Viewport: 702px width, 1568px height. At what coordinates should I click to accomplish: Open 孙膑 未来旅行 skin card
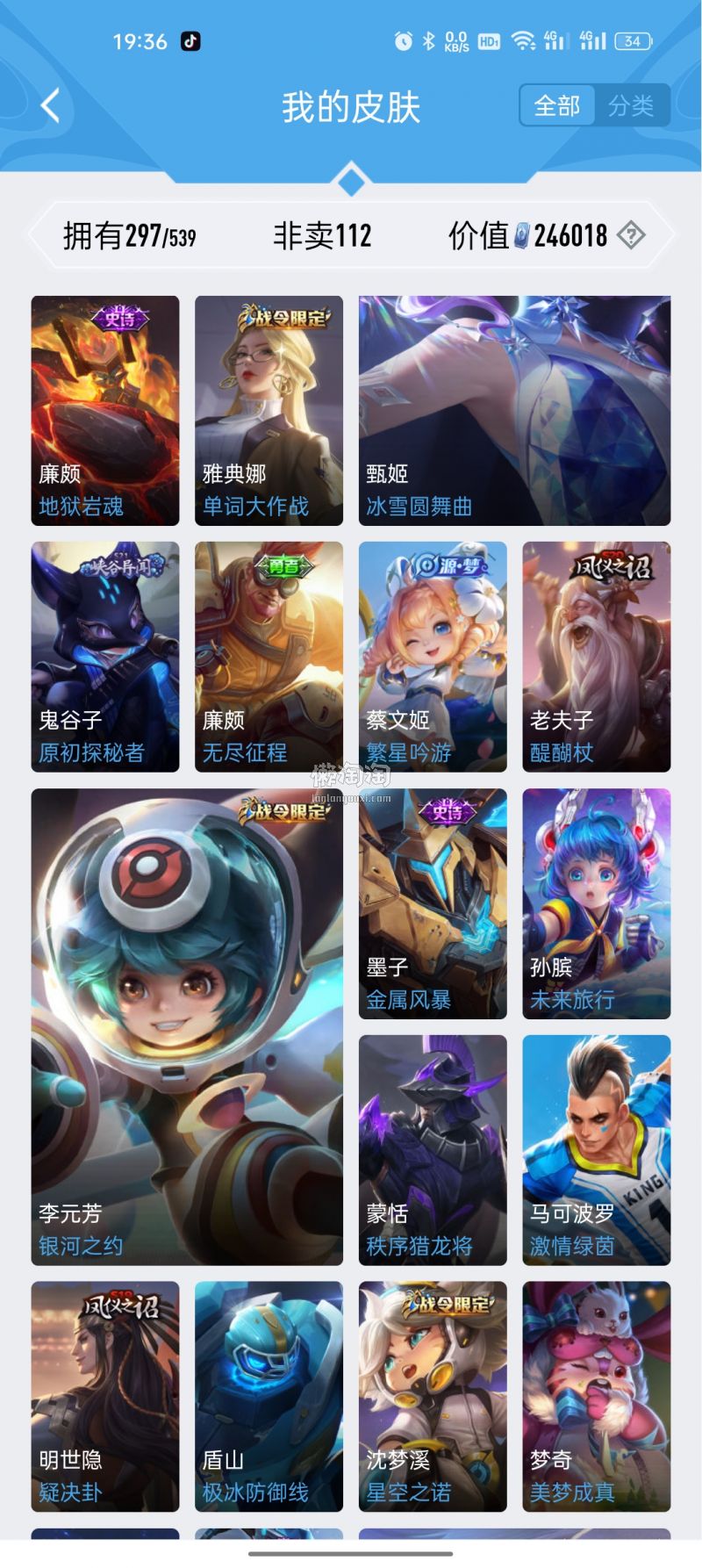tap(596, 903)
